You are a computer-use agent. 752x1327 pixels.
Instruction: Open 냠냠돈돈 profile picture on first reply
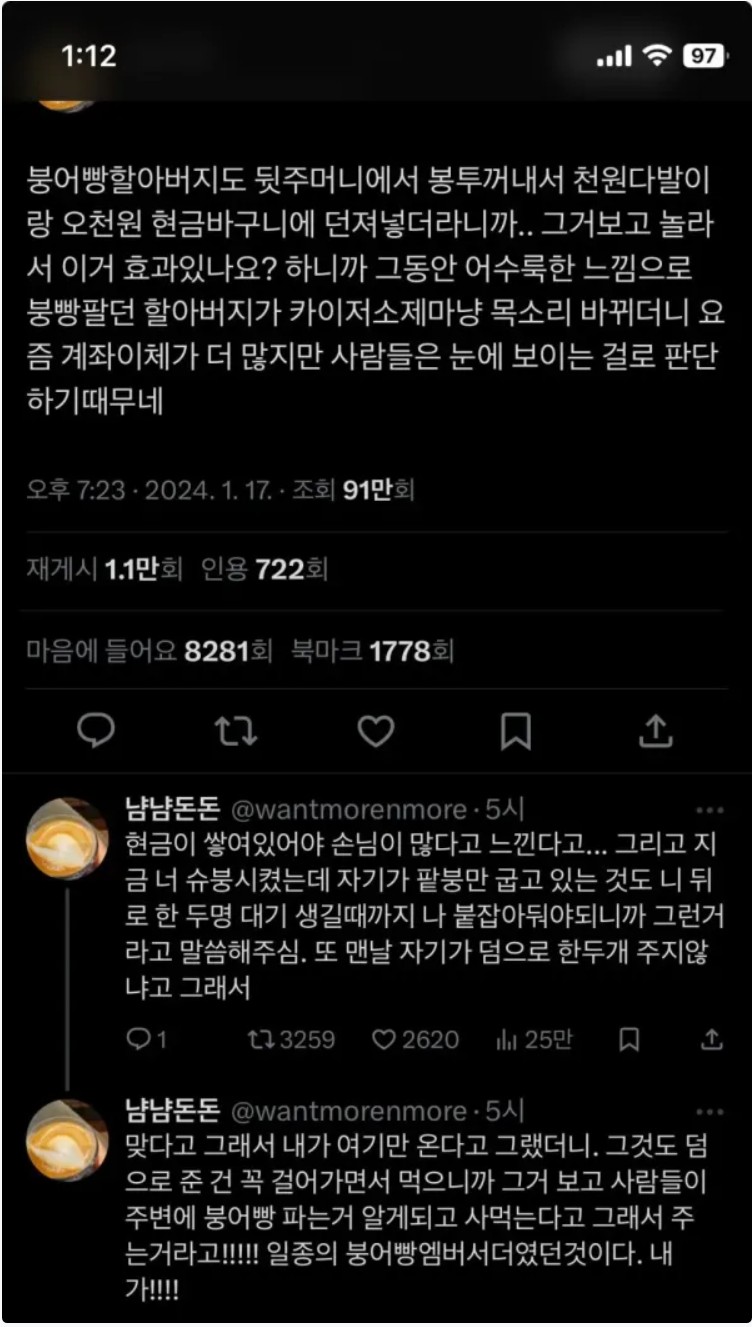point(67,838)
